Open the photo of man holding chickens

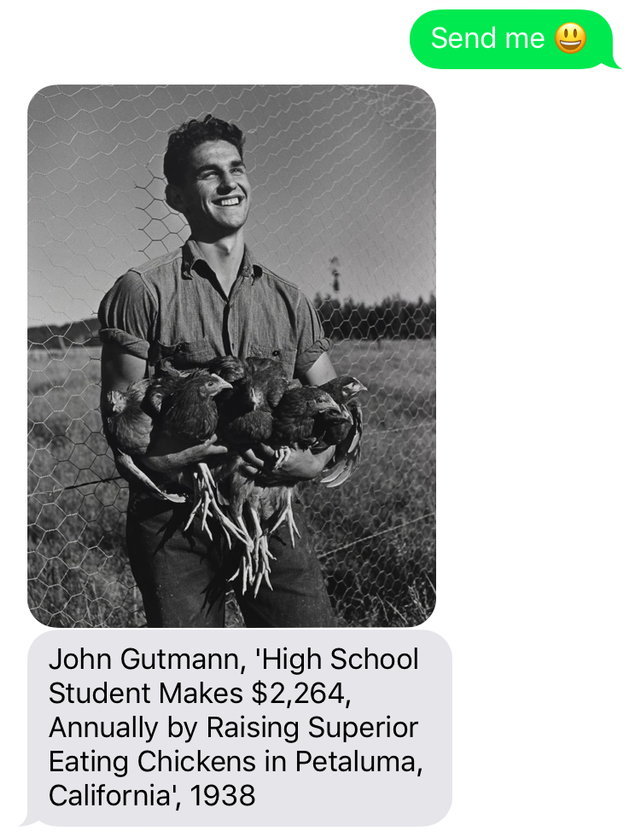point(231,355)
